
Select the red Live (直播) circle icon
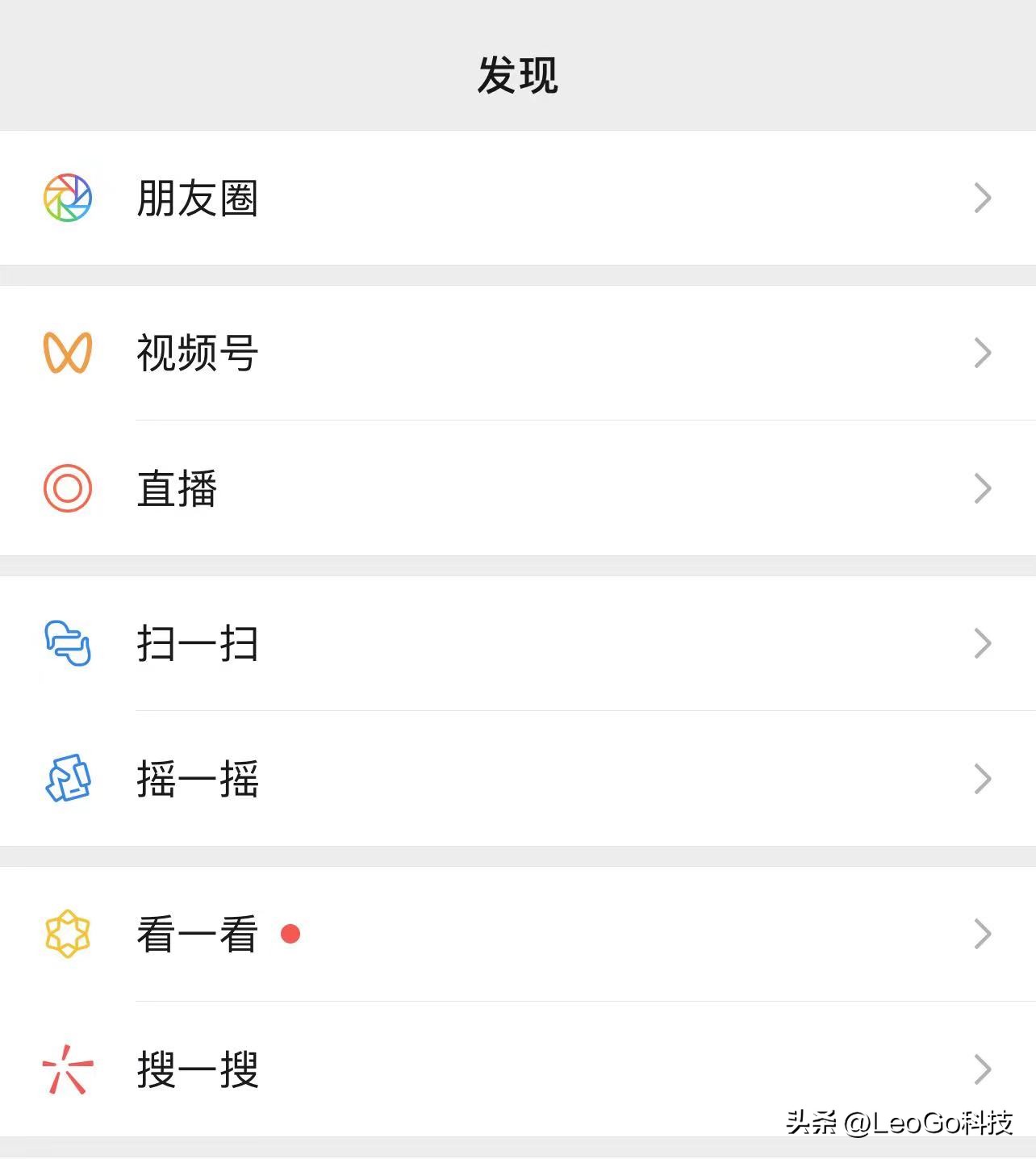pyautogui.click(x=69, y=487)
